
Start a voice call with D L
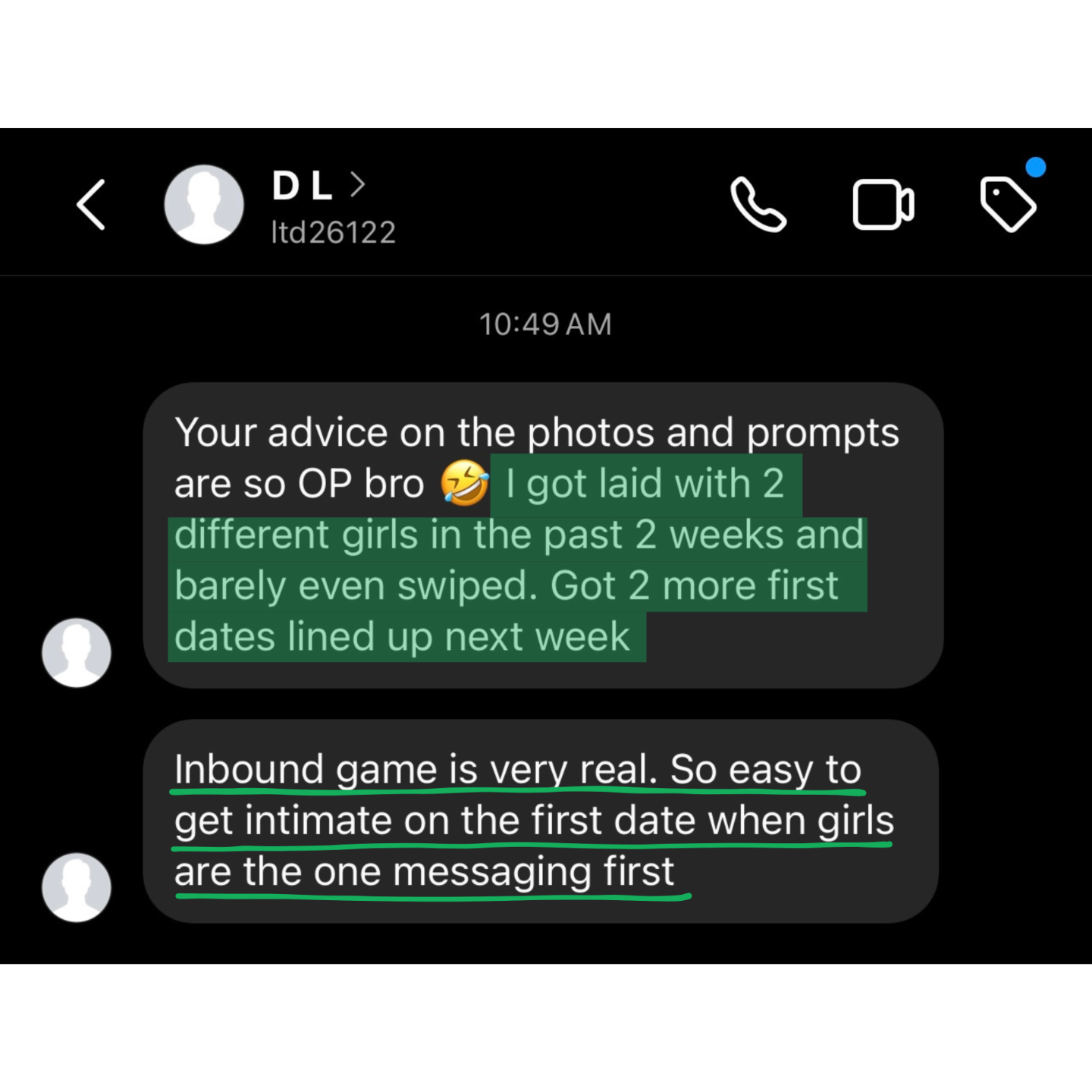pyautogui.click(x=758, y=205)
